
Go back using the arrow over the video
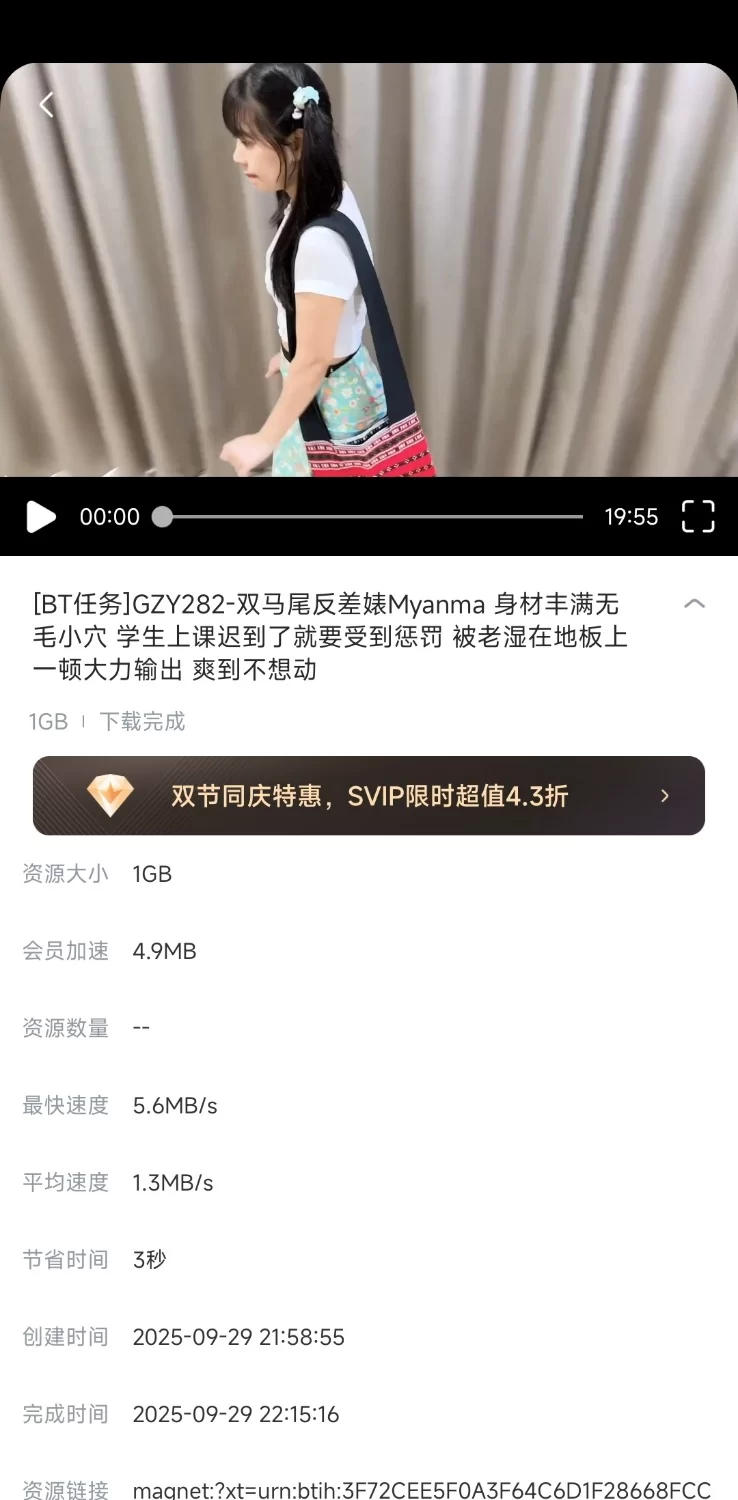click(x=46, y=105)
